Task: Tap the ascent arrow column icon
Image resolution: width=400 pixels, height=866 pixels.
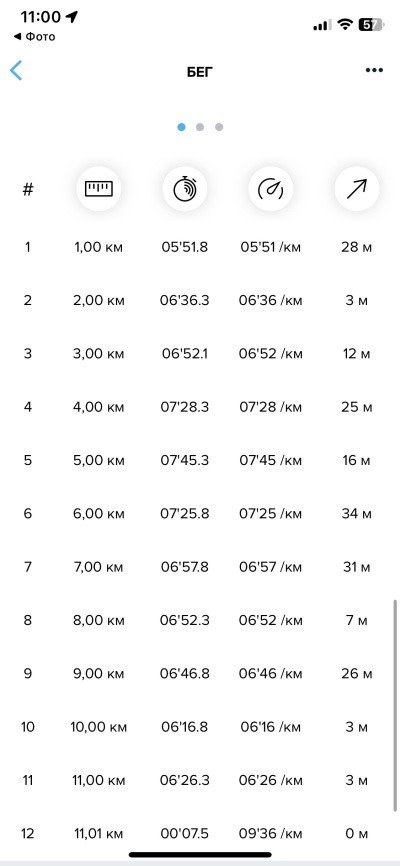Action: point(357,189)
